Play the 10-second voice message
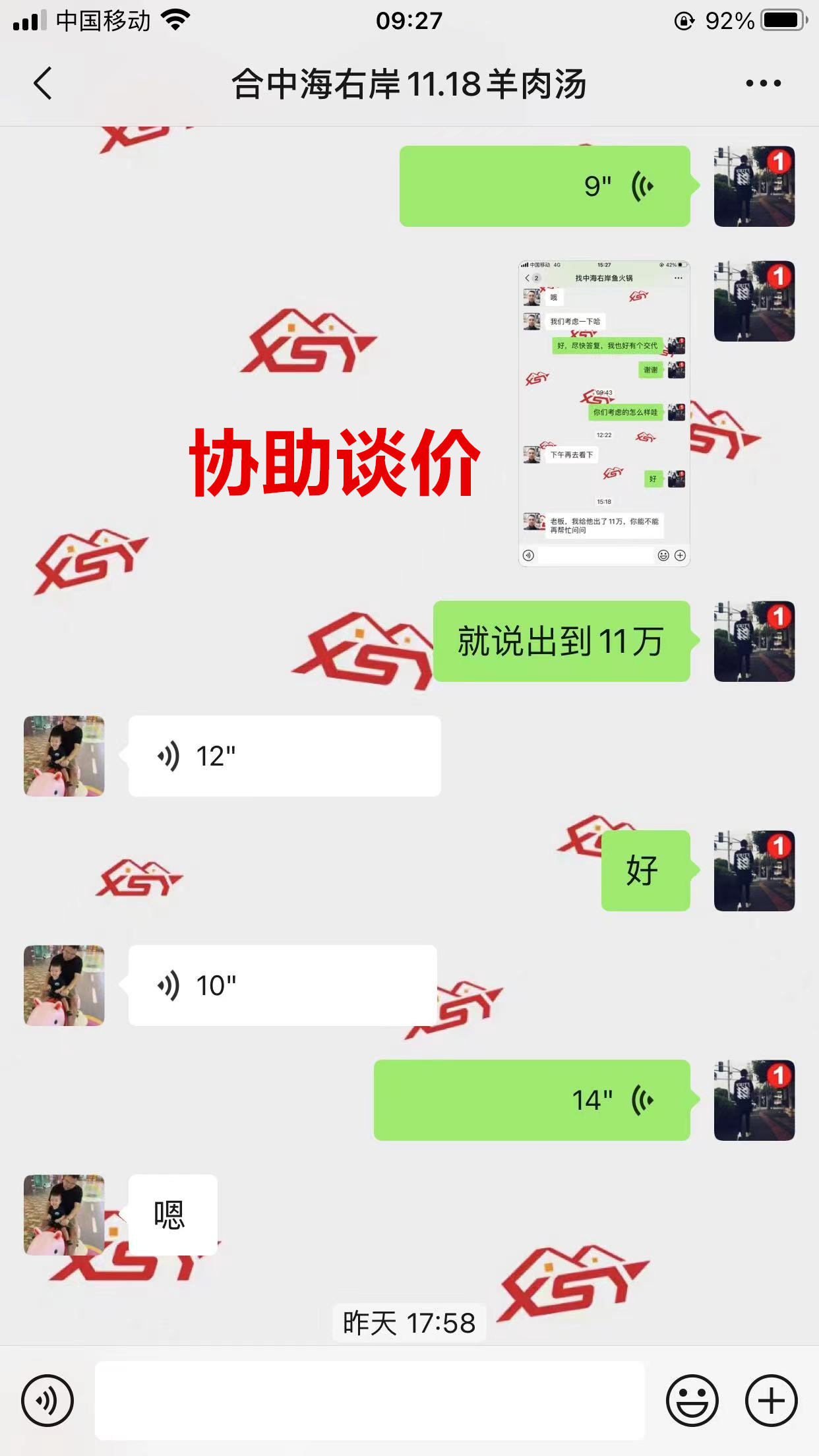The width and height of the screenshot is (819, 1456). (x=282, y=986)
